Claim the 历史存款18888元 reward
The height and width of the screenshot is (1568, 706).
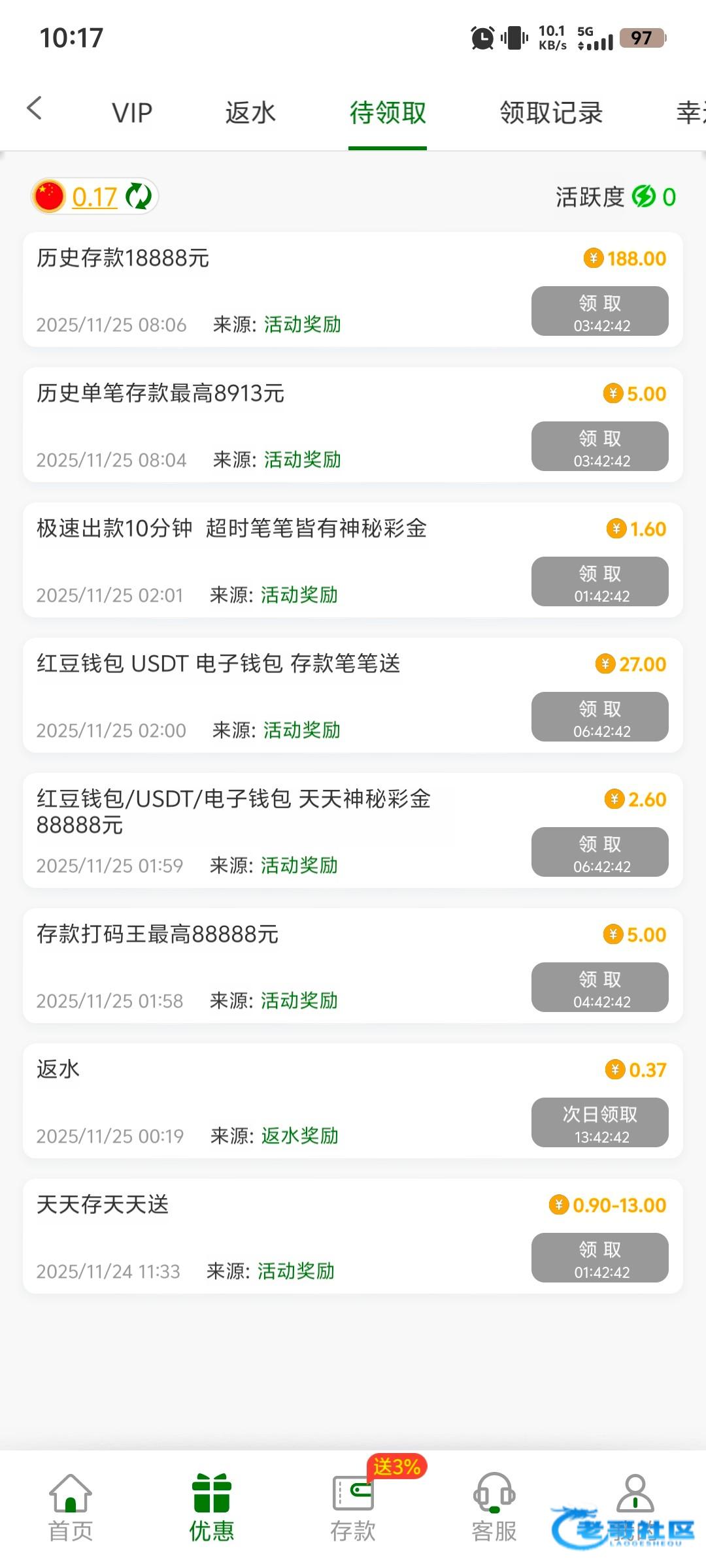point(599,311)
